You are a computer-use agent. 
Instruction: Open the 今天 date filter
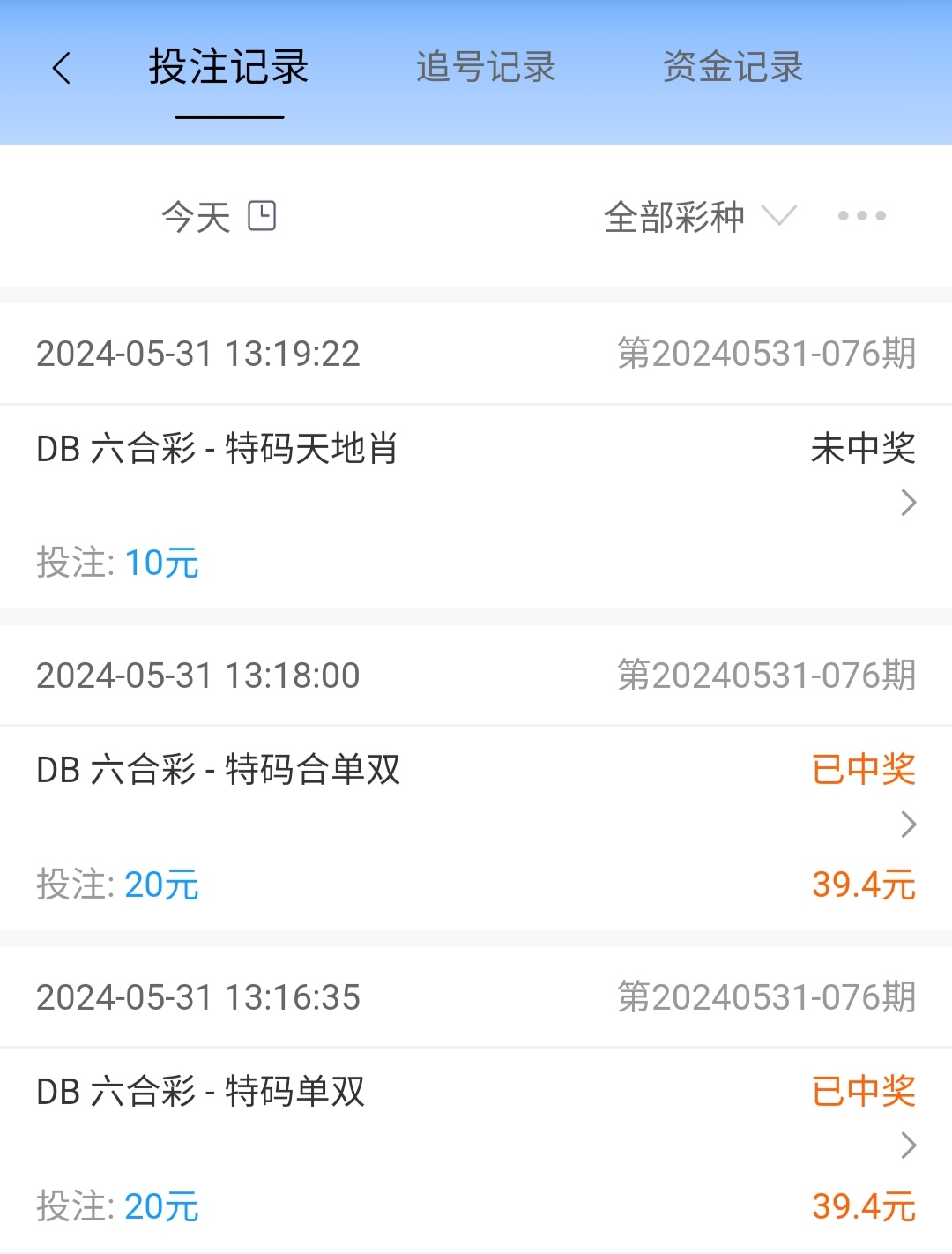(x=219, y=216)
